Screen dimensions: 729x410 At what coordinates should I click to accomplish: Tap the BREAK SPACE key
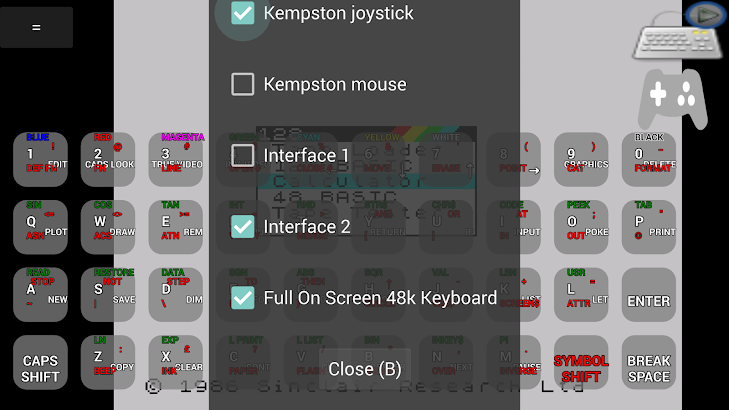[649, 363]
